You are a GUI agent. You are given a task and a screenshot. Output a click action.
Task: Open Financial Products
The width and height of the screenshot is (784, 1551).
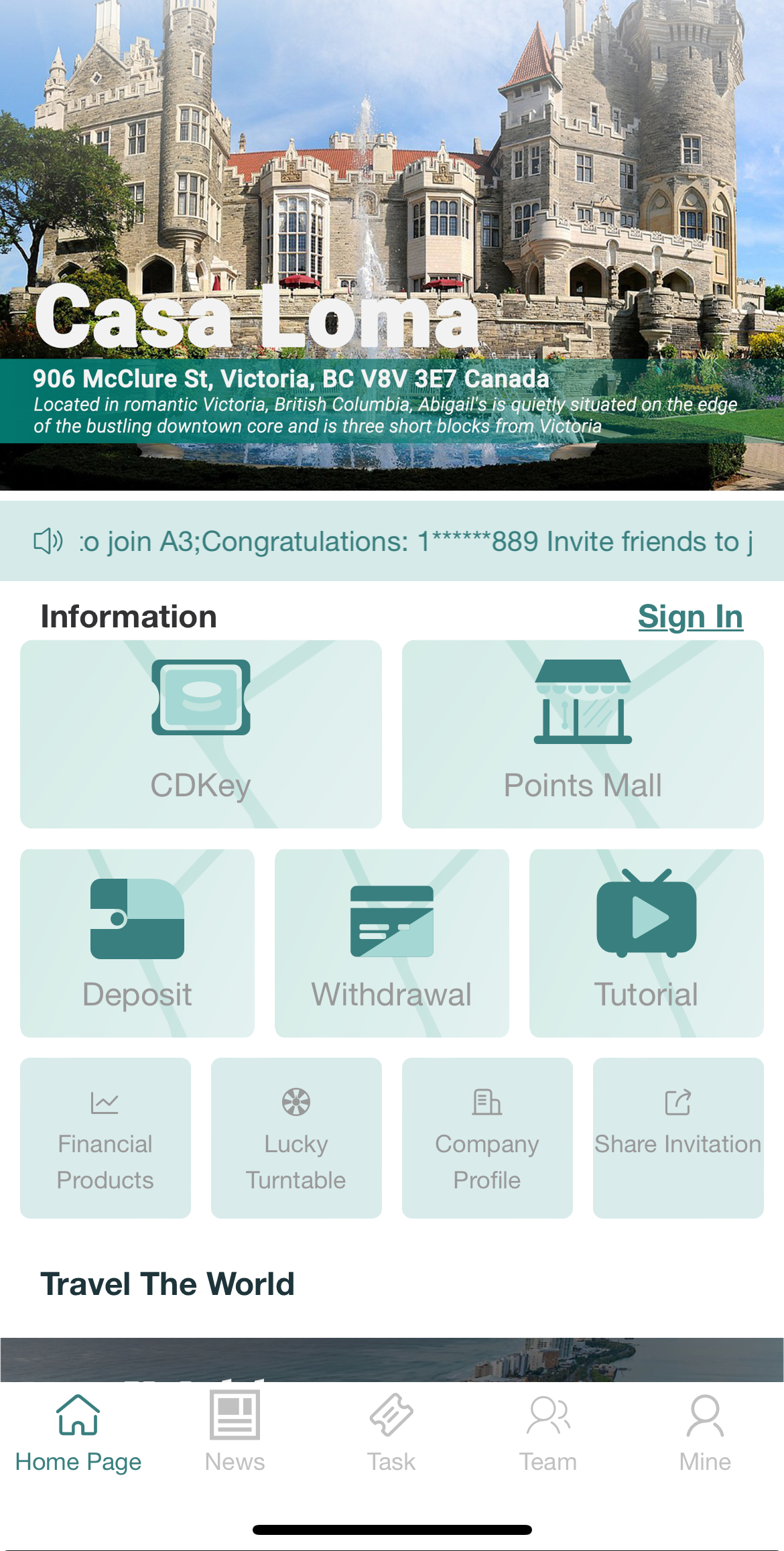105,1137
